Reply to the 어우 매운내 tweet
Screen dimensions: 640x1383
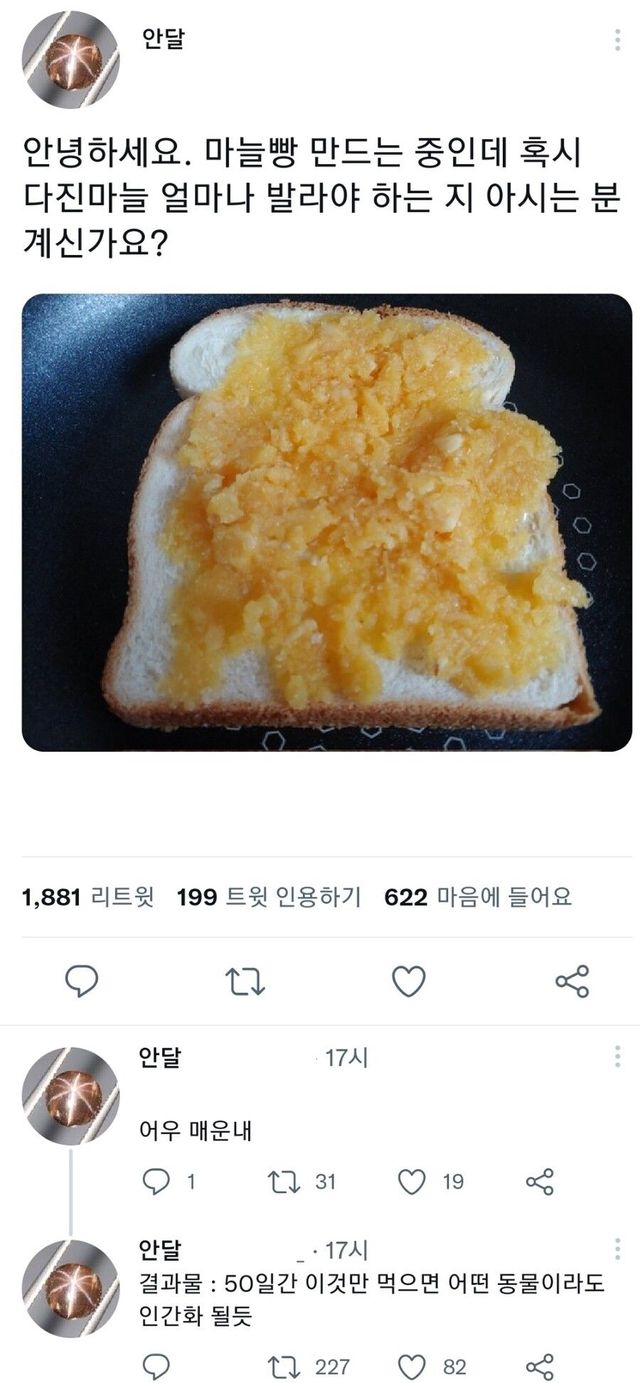pyautogui.click(x=157, y=1182)
